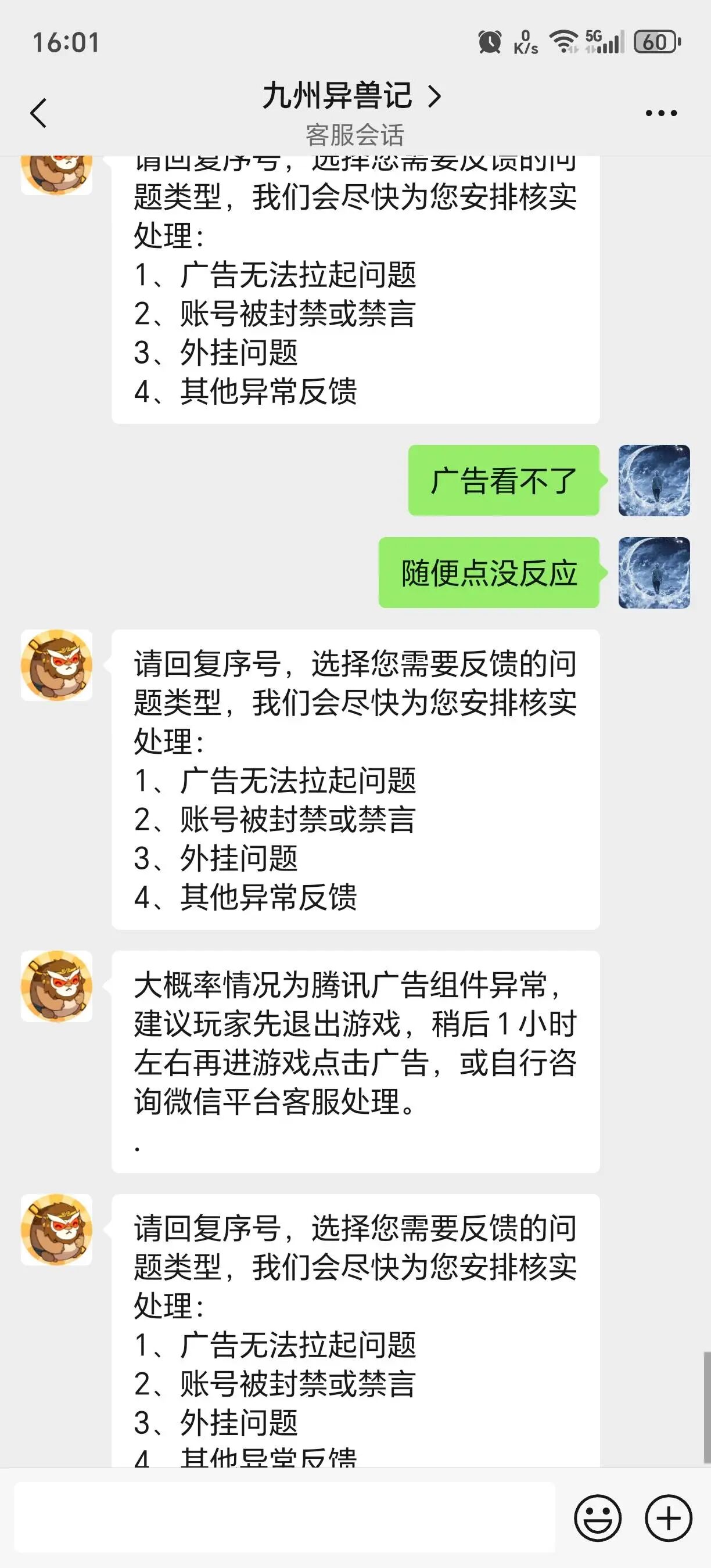
Task: Tap the message input field
Action: pyautogui.click(x=284, y=1517)
